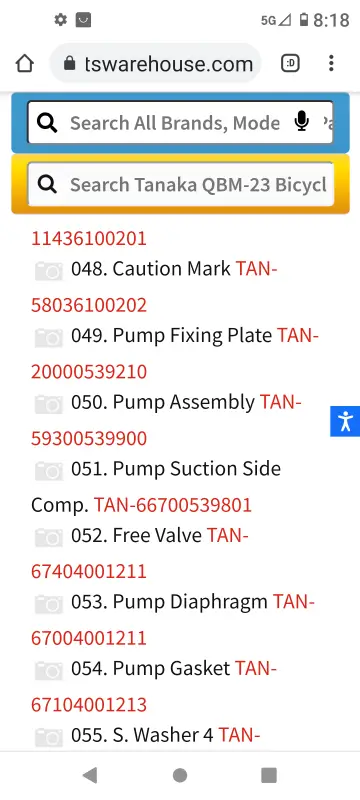This screenshot has height=800, width=360.
Task: Go back with the system back button
Action: [x=90, y=776]
